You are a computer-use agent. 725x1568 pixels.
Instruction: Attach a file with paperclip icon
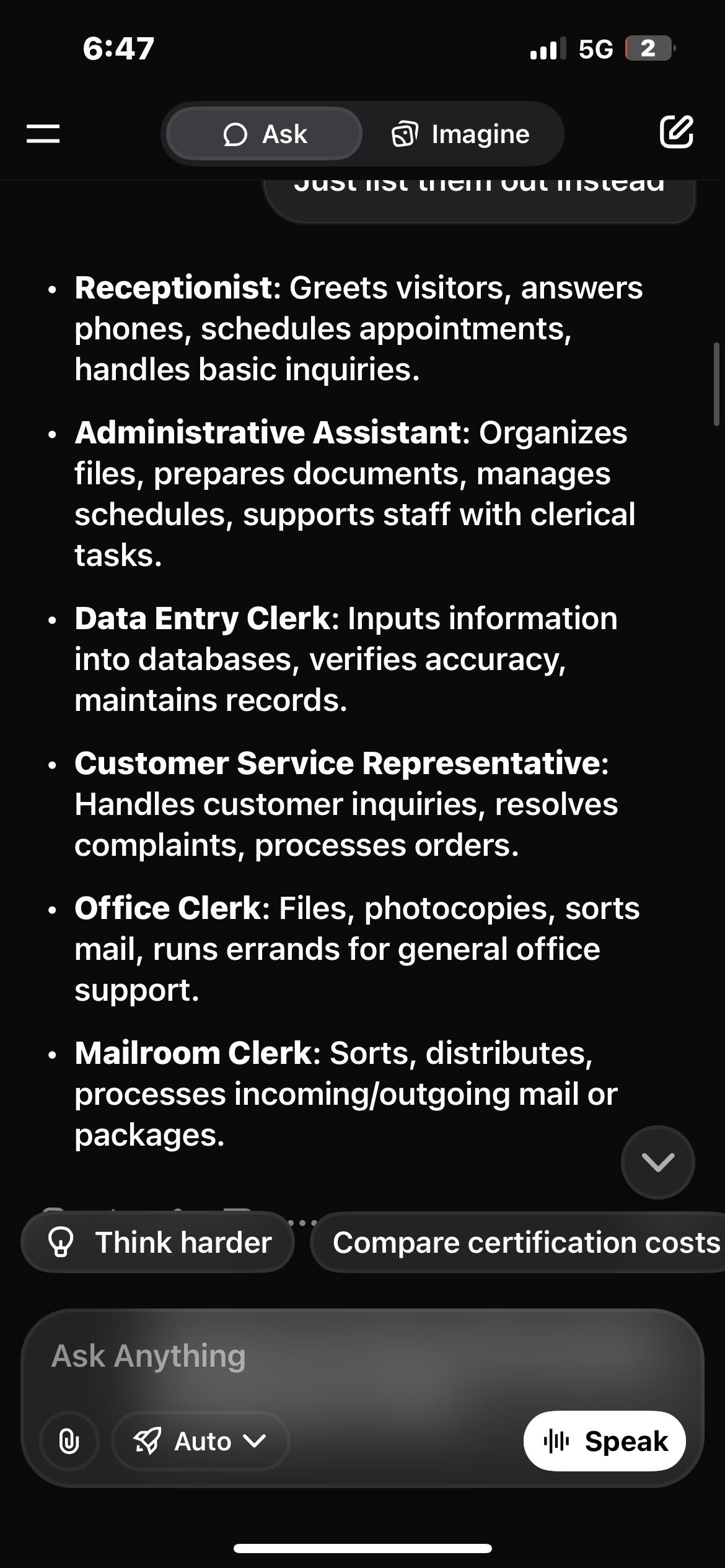point(69,1441)
